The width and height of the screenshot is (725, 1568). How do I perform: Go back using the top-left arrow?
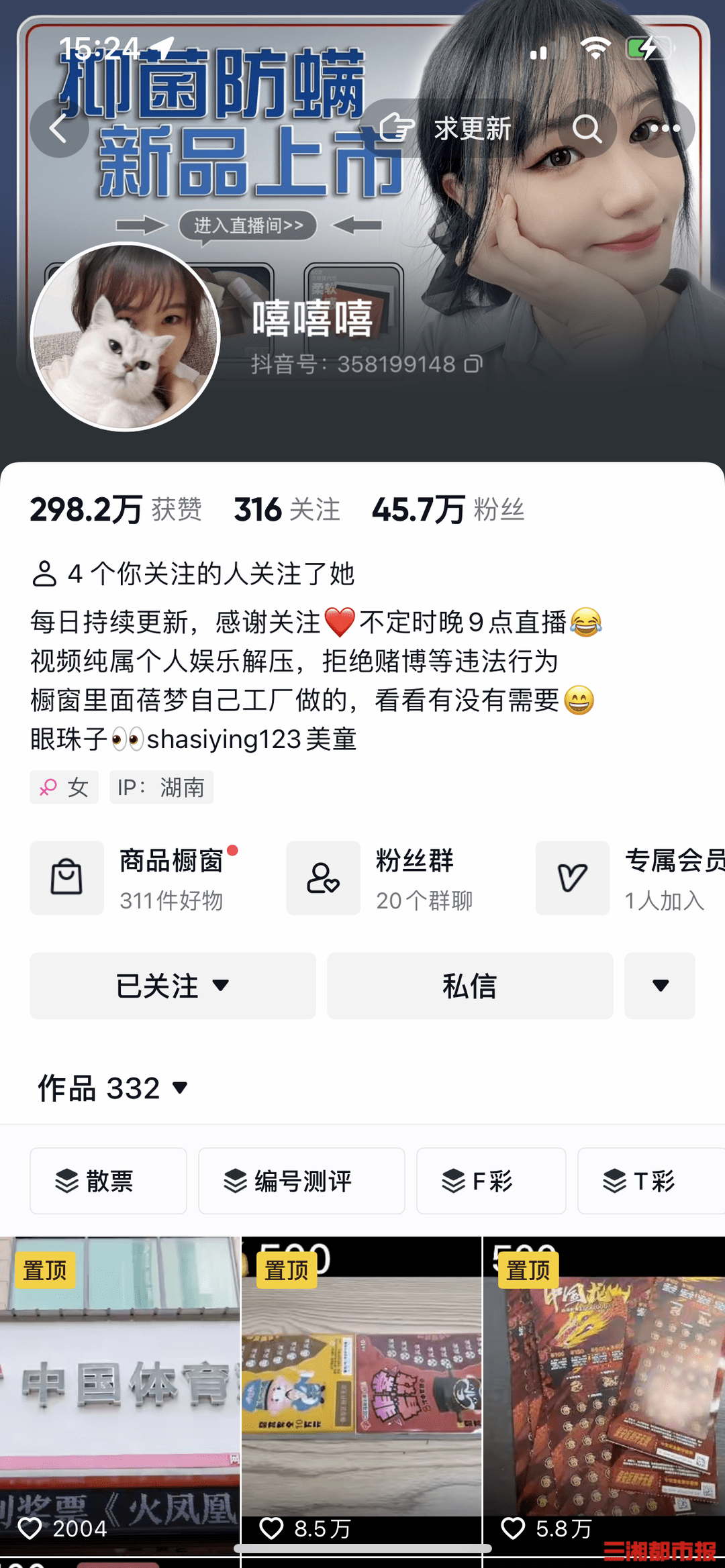tap(59, 128)
